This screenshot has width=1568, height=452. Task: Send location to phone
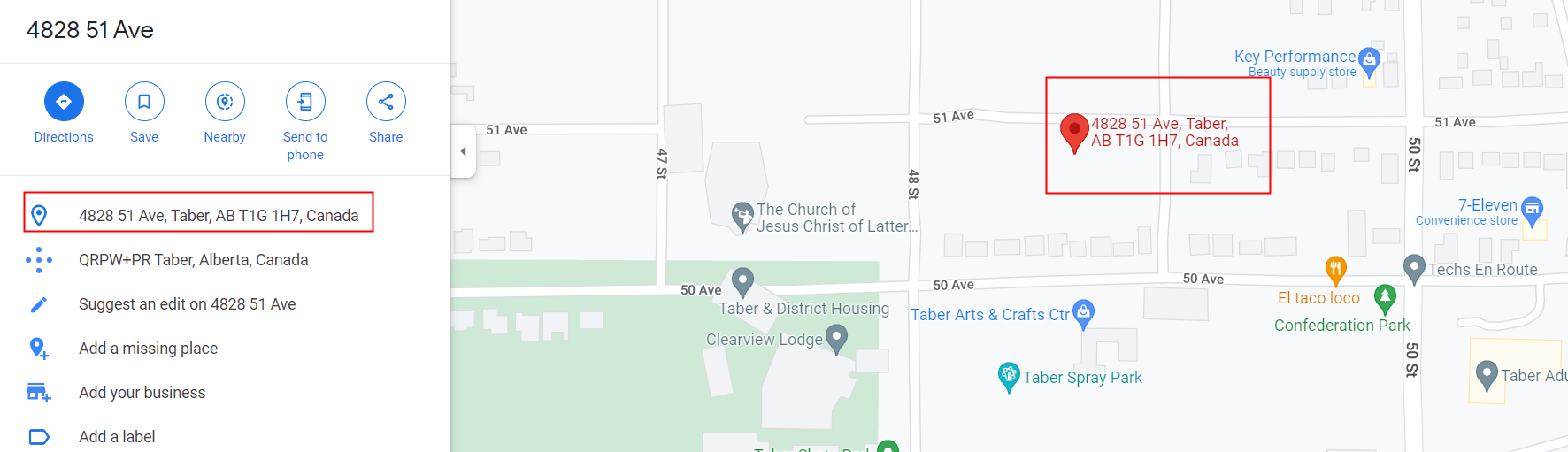tap(305, 102)
